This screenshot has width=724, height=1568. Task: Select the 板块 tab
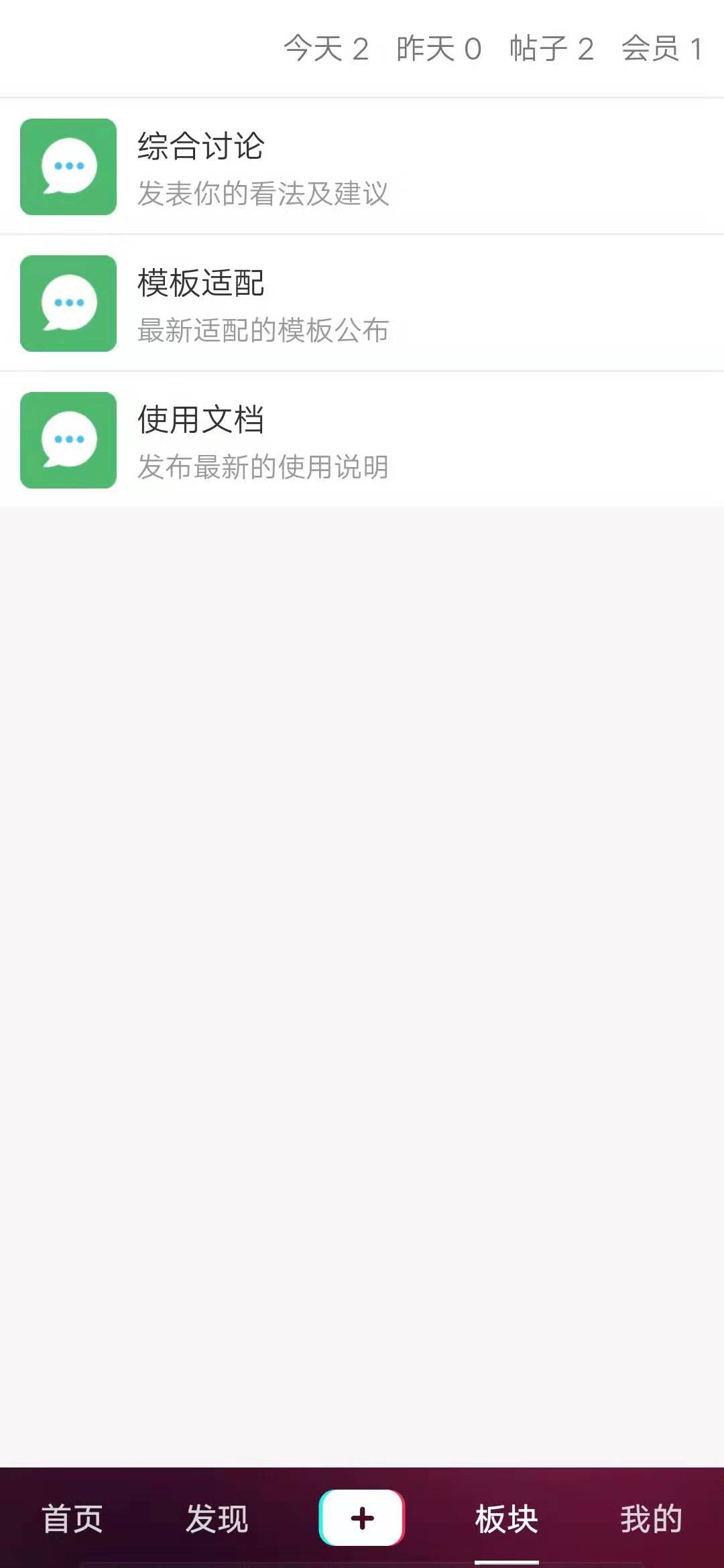[x=507, y=1518]
